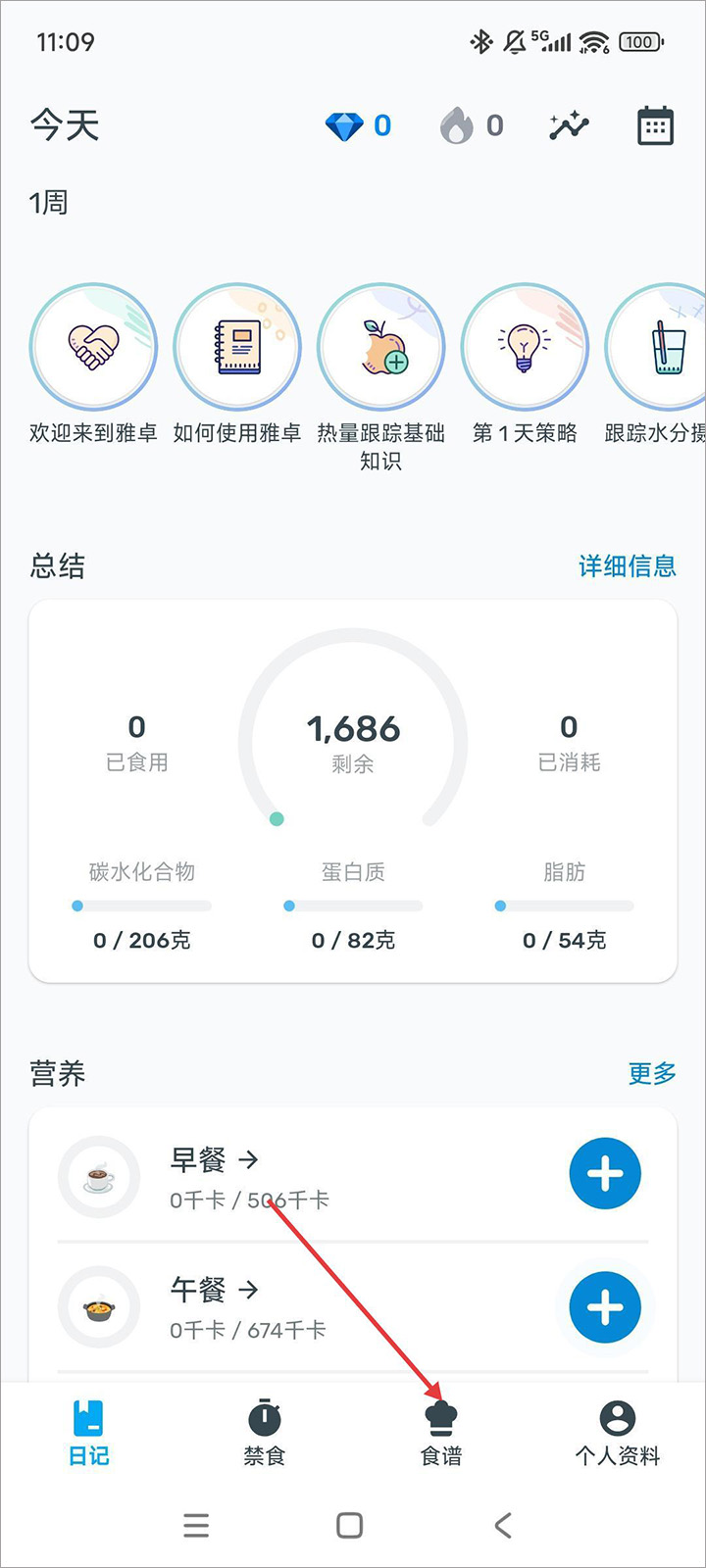Open the progress trend chart icon
Screen dimensions: 706x1568
click(570, 125)
